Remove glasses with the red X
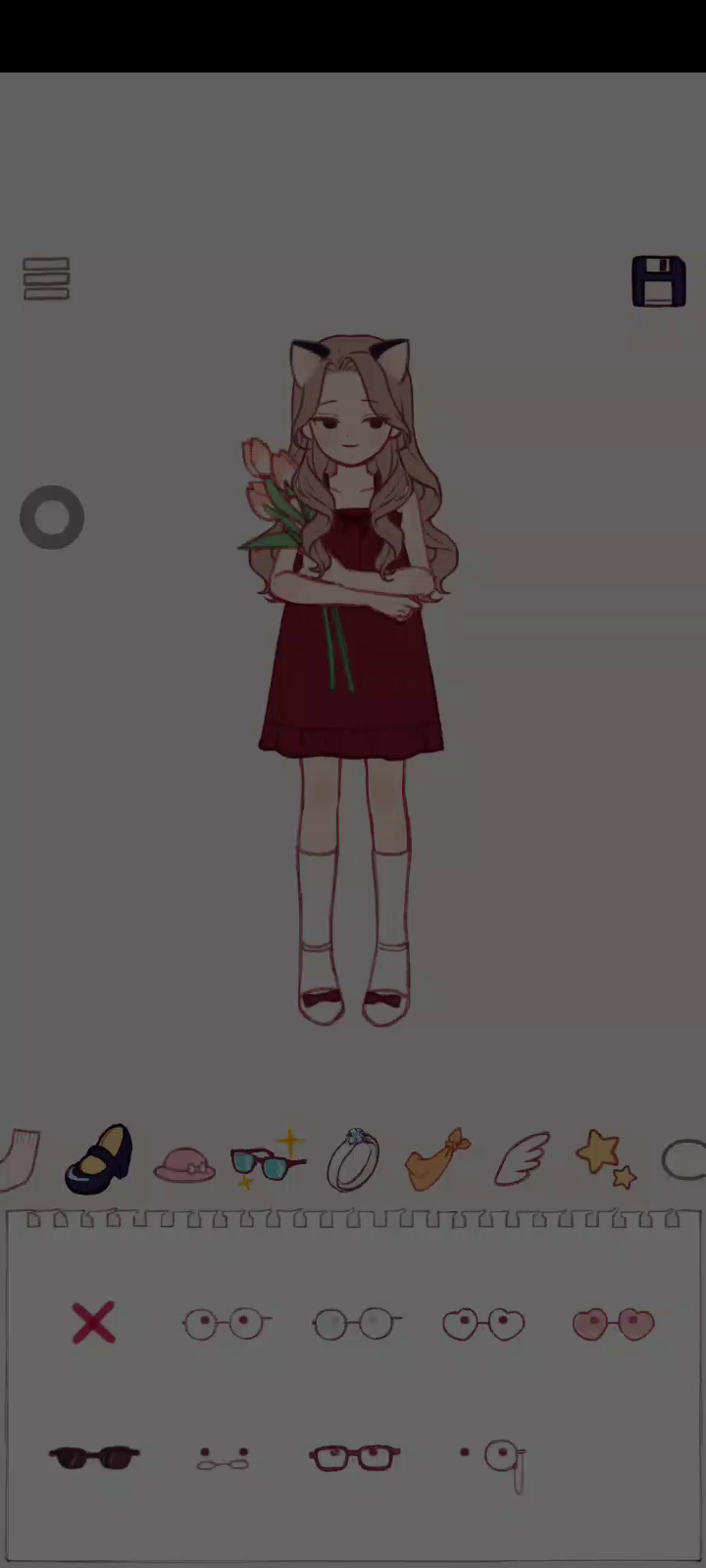Viewport: 706px width, 1568px height. coord(94,1323)
